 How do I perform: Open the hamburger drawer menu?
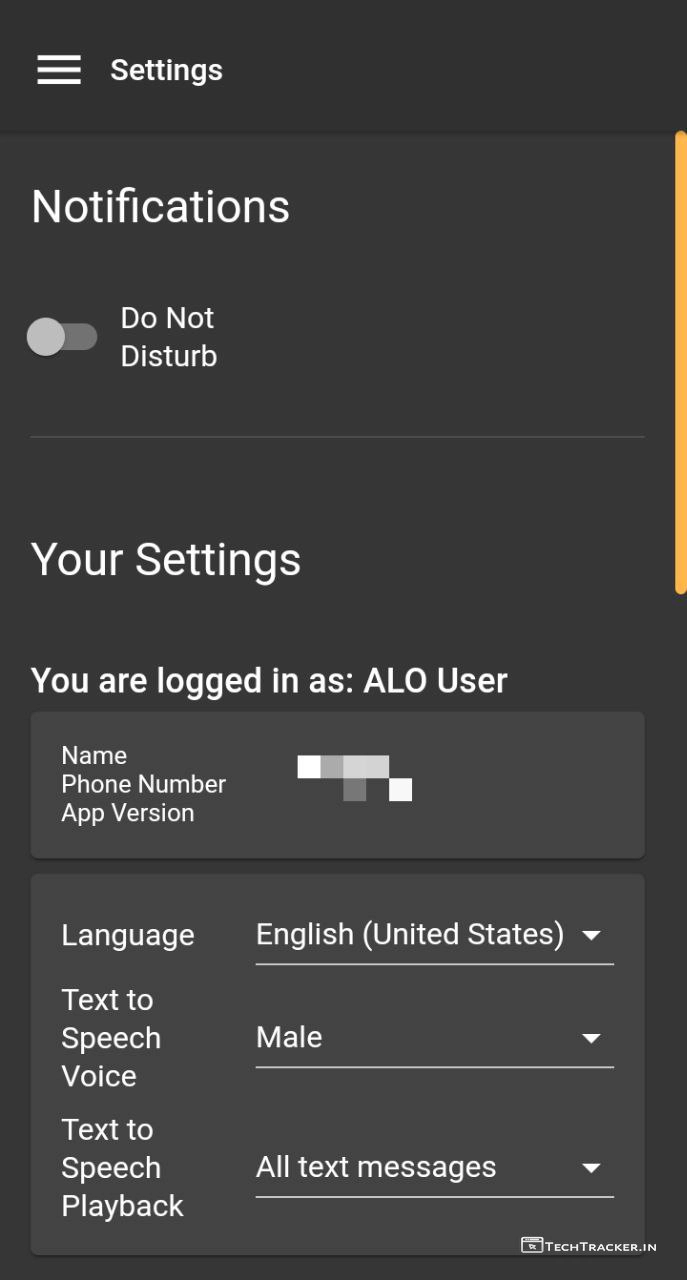point(59,70)
